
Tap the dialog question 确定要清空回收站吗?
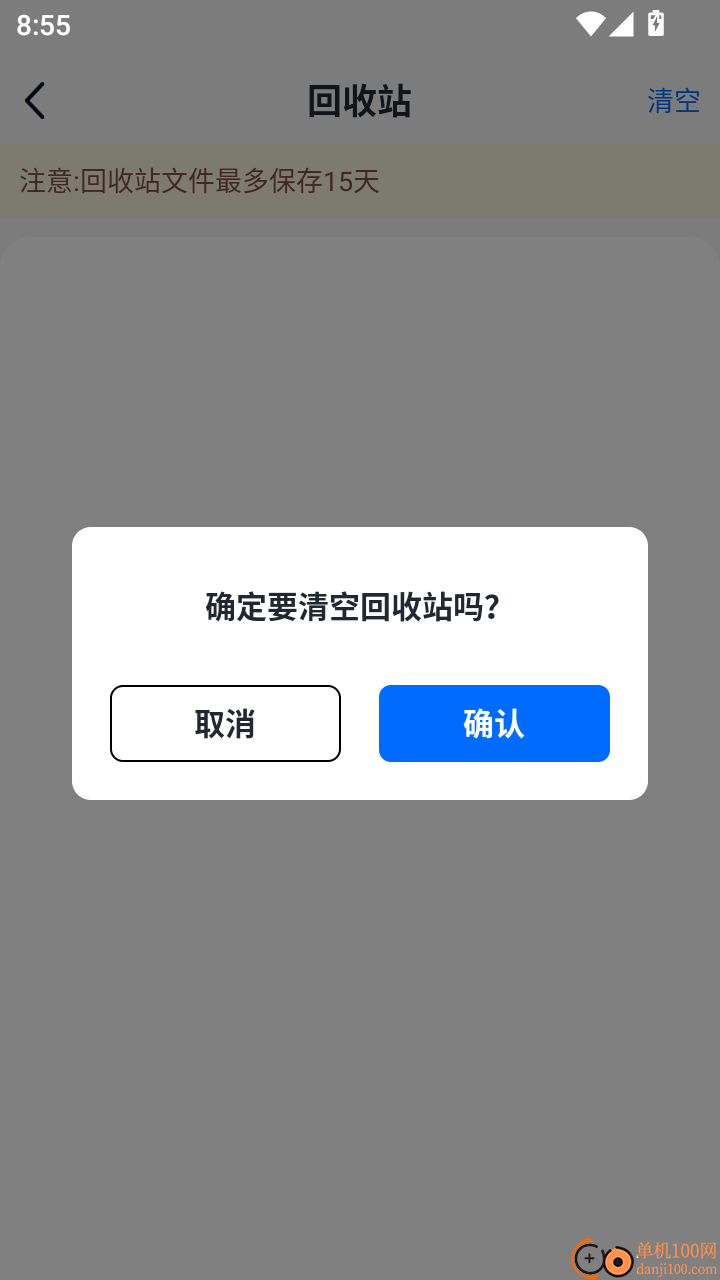[x=360, y=607]
